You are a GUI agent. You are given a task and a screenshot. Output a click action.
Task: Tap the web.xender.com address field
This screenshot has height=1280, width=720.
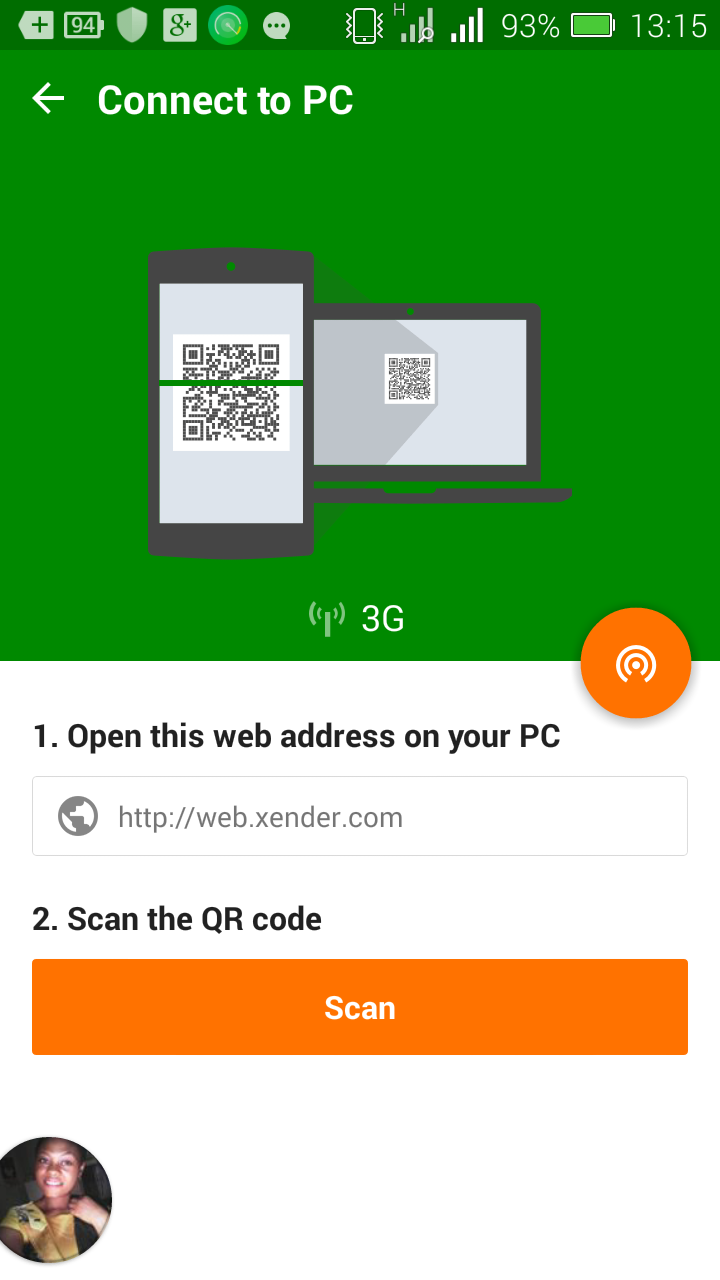pyautogui.click(x=360, y=816)
